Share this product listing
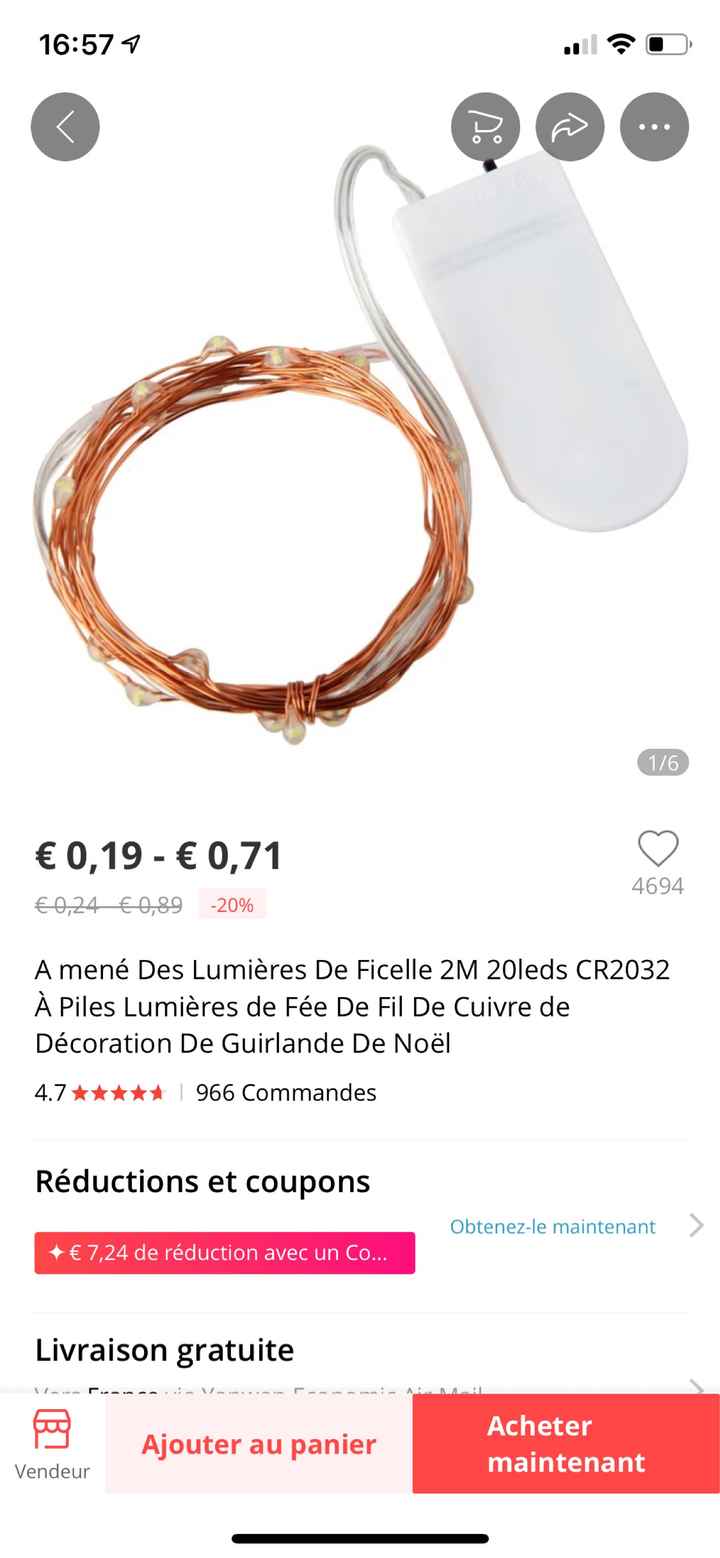This screenshot has height=1558, width=720. [570, 126]
